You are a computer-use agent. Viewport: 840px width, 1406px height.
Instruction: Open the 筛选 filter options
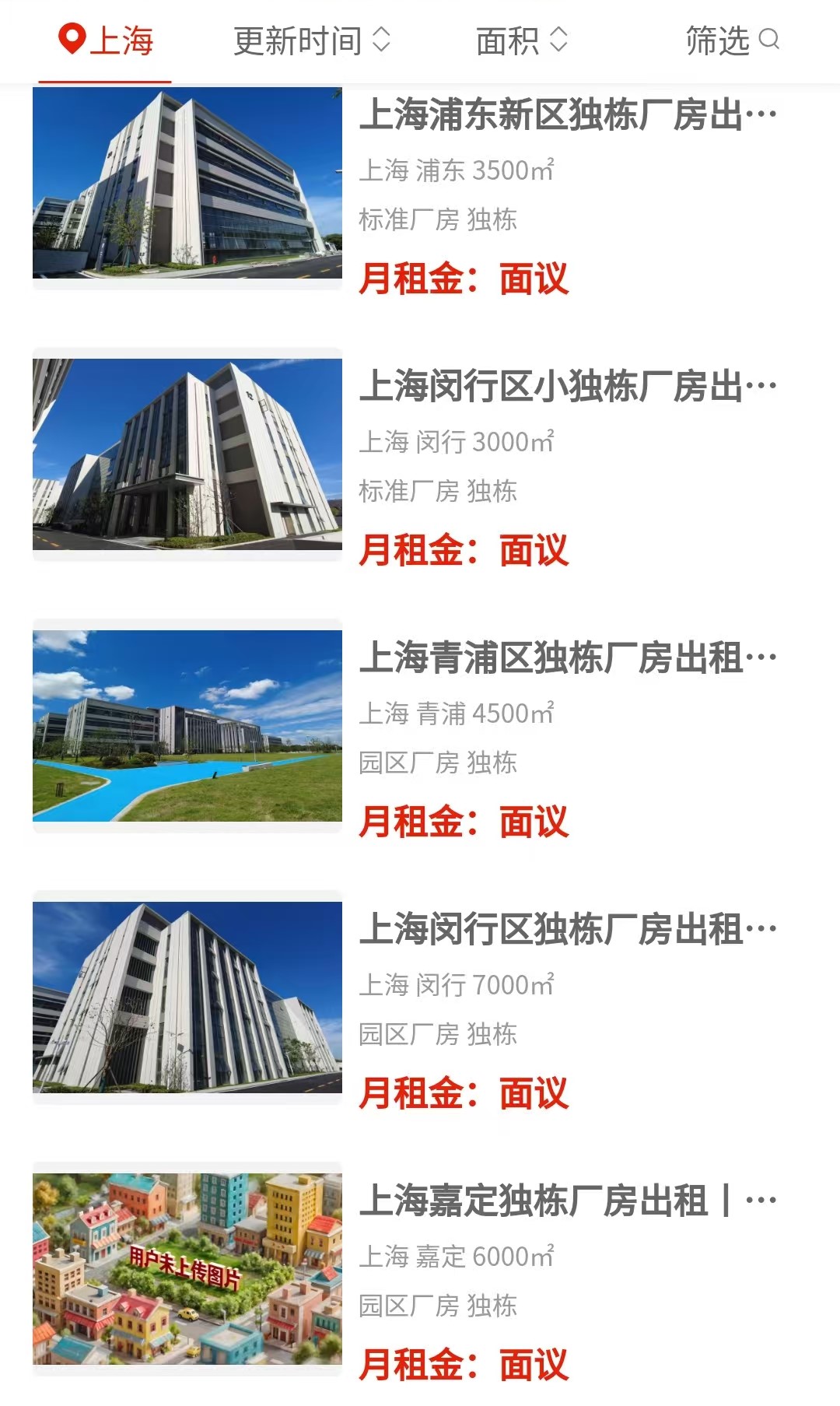click(x=731, y=40)
